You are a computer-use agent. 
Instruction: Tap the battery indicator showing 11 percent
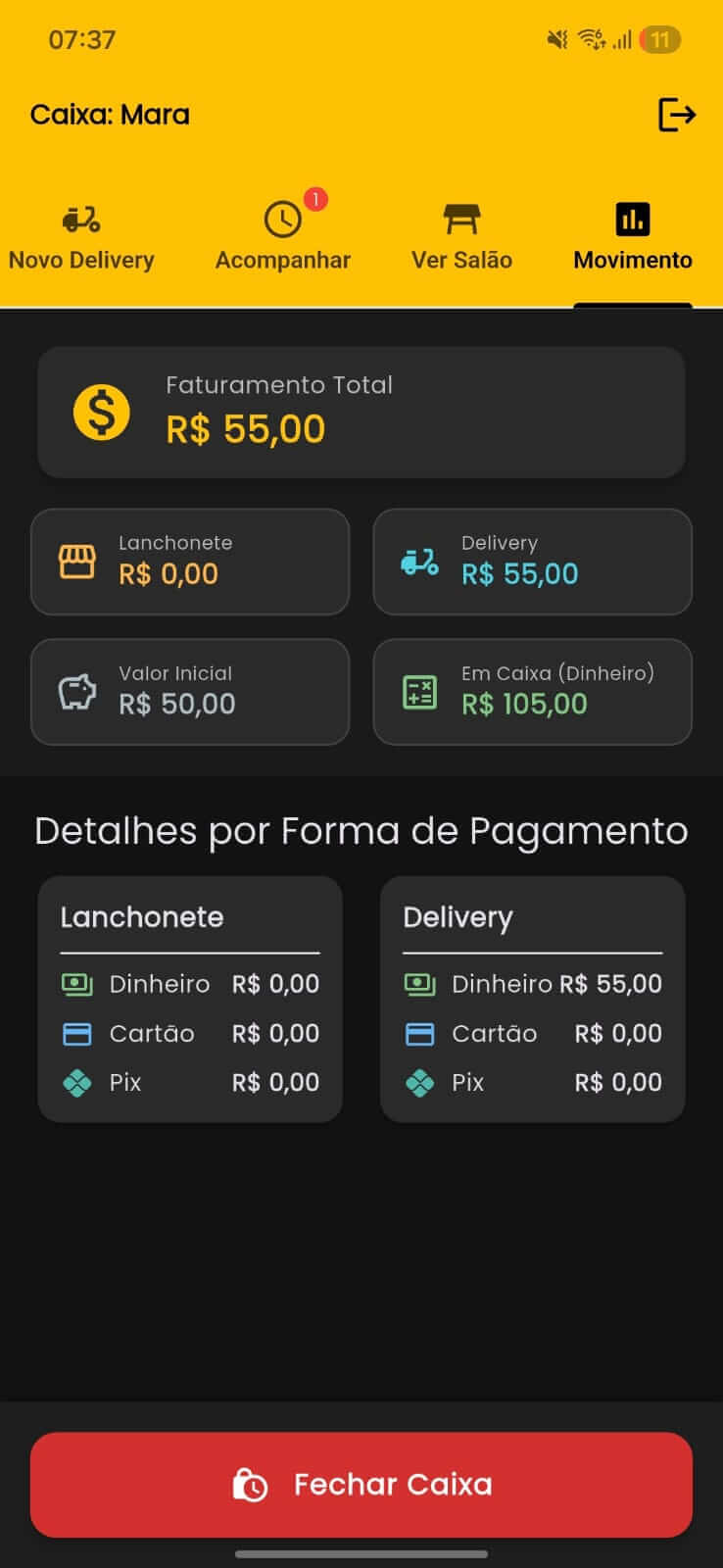coord(659,40)
